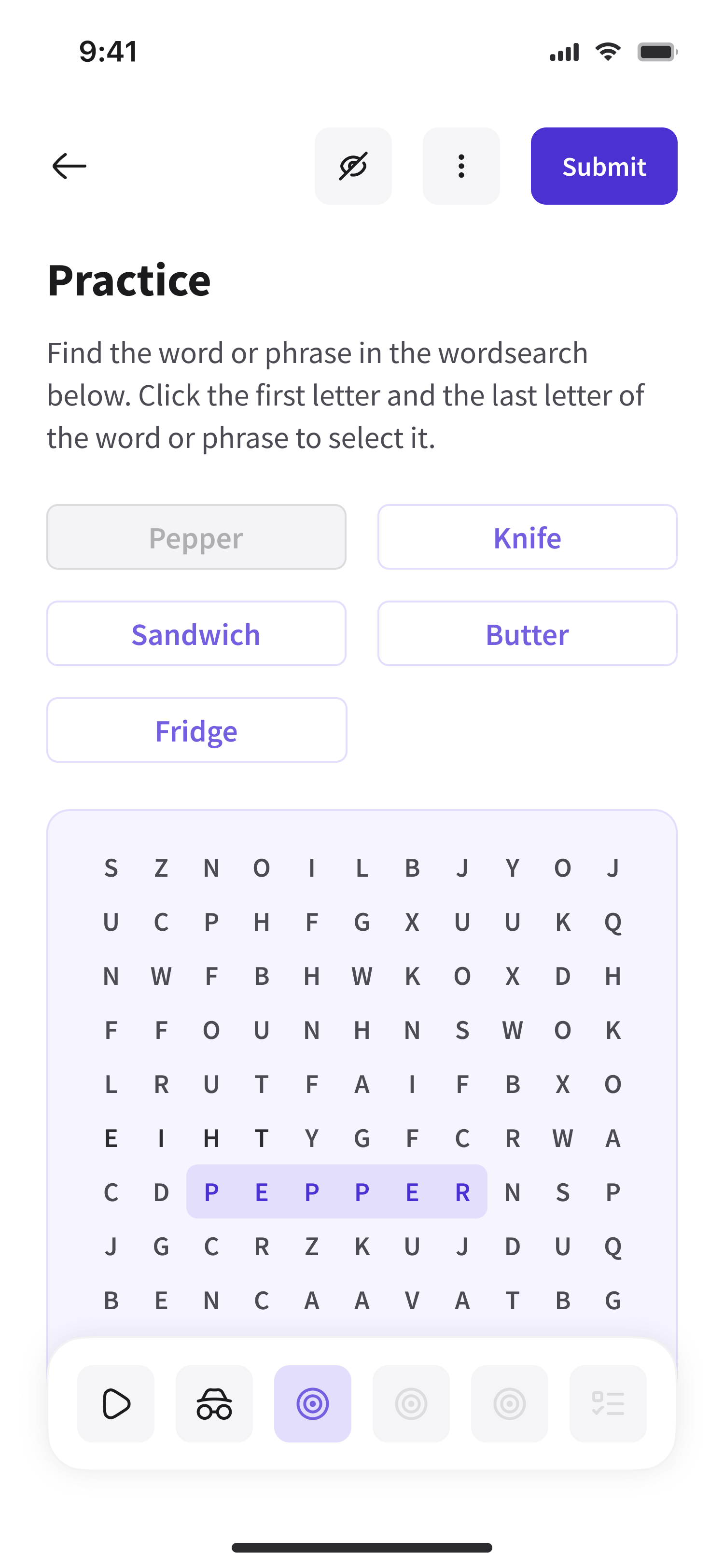Screen dimensions: 724x1568
Task: Open the checklist step in bottom bar
Action: coord(608,1404)
